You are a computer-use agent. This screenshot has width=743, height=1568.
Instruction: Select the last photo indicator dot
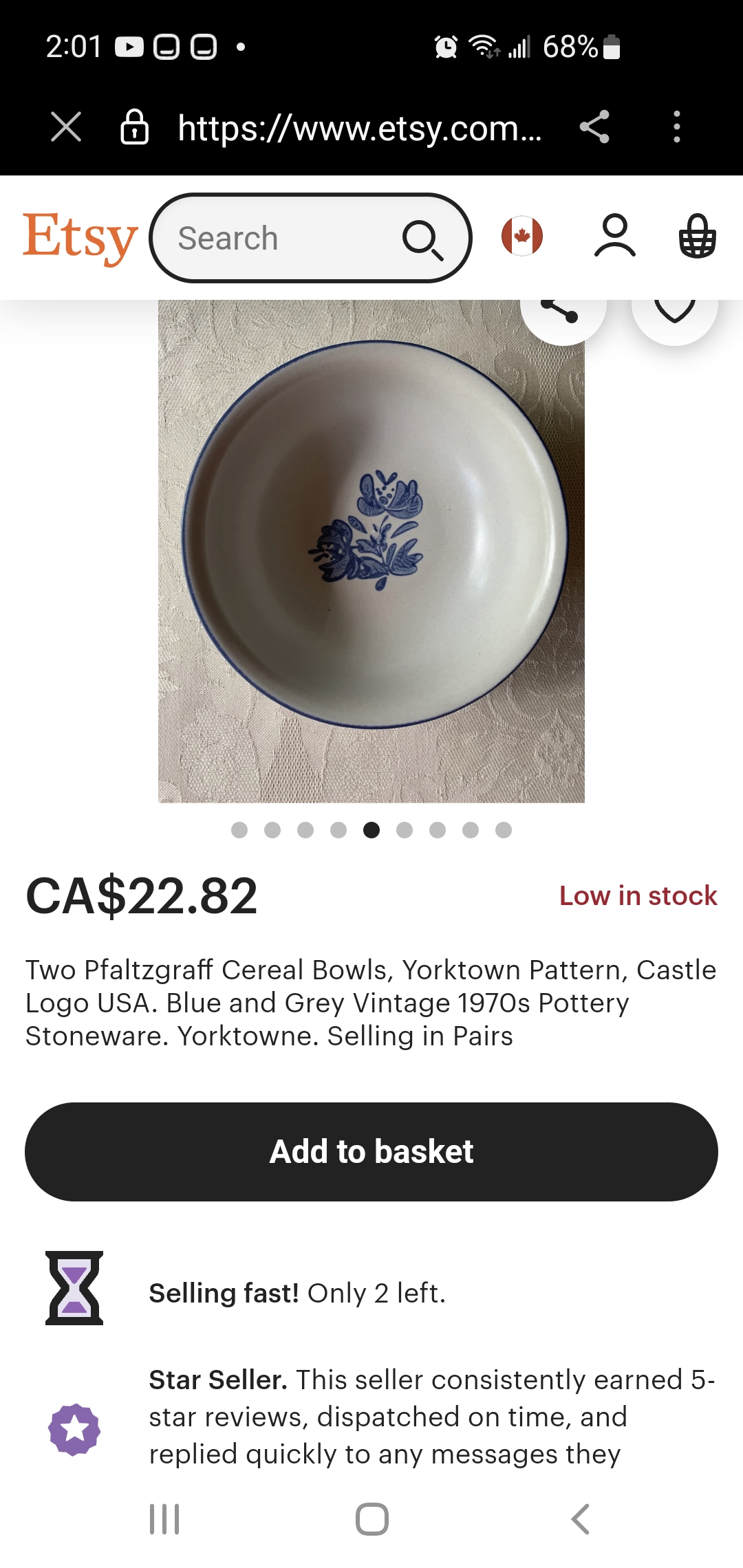[504, 830]
